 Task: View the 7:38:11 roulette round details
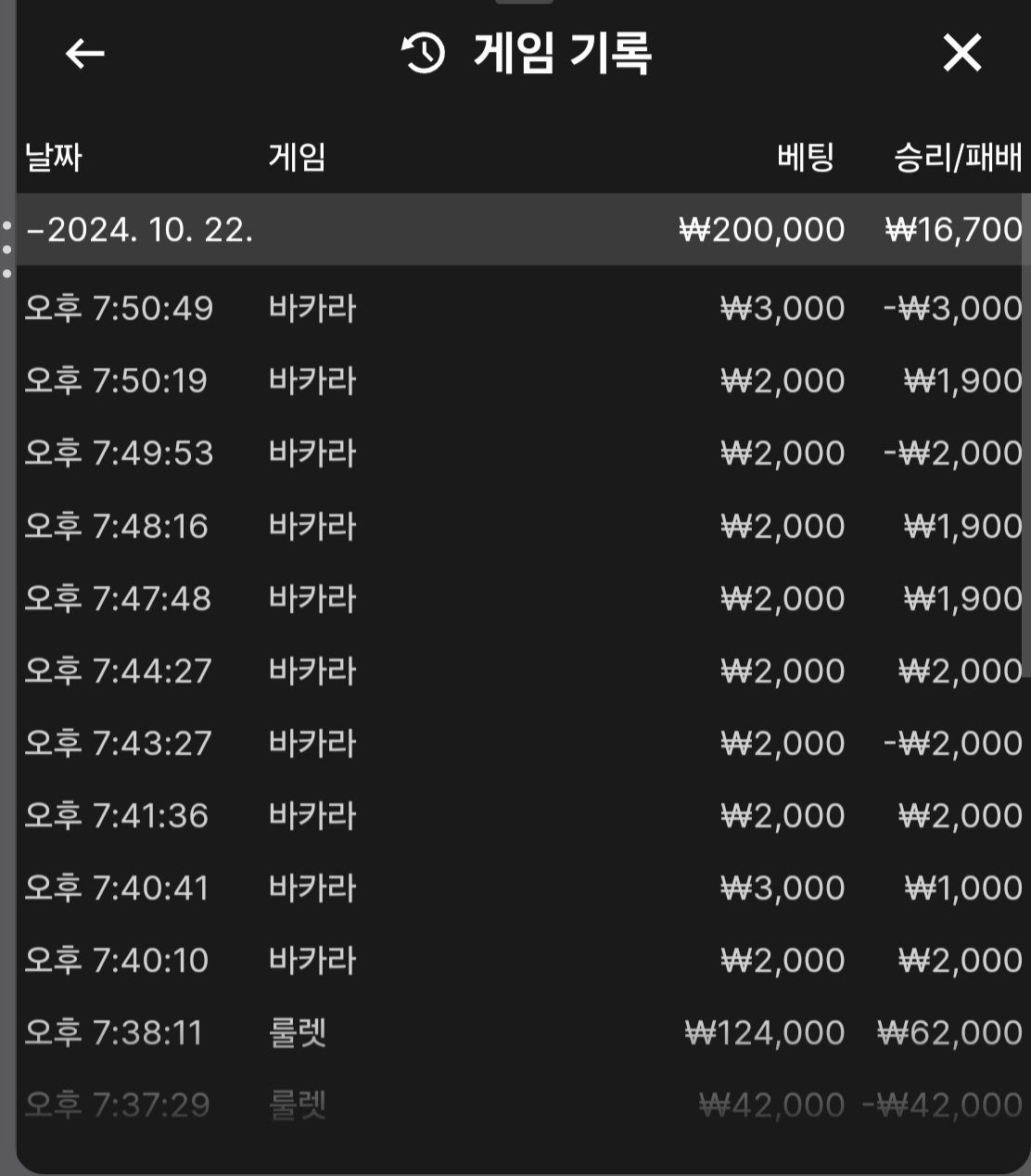(x=519, y=1032)
